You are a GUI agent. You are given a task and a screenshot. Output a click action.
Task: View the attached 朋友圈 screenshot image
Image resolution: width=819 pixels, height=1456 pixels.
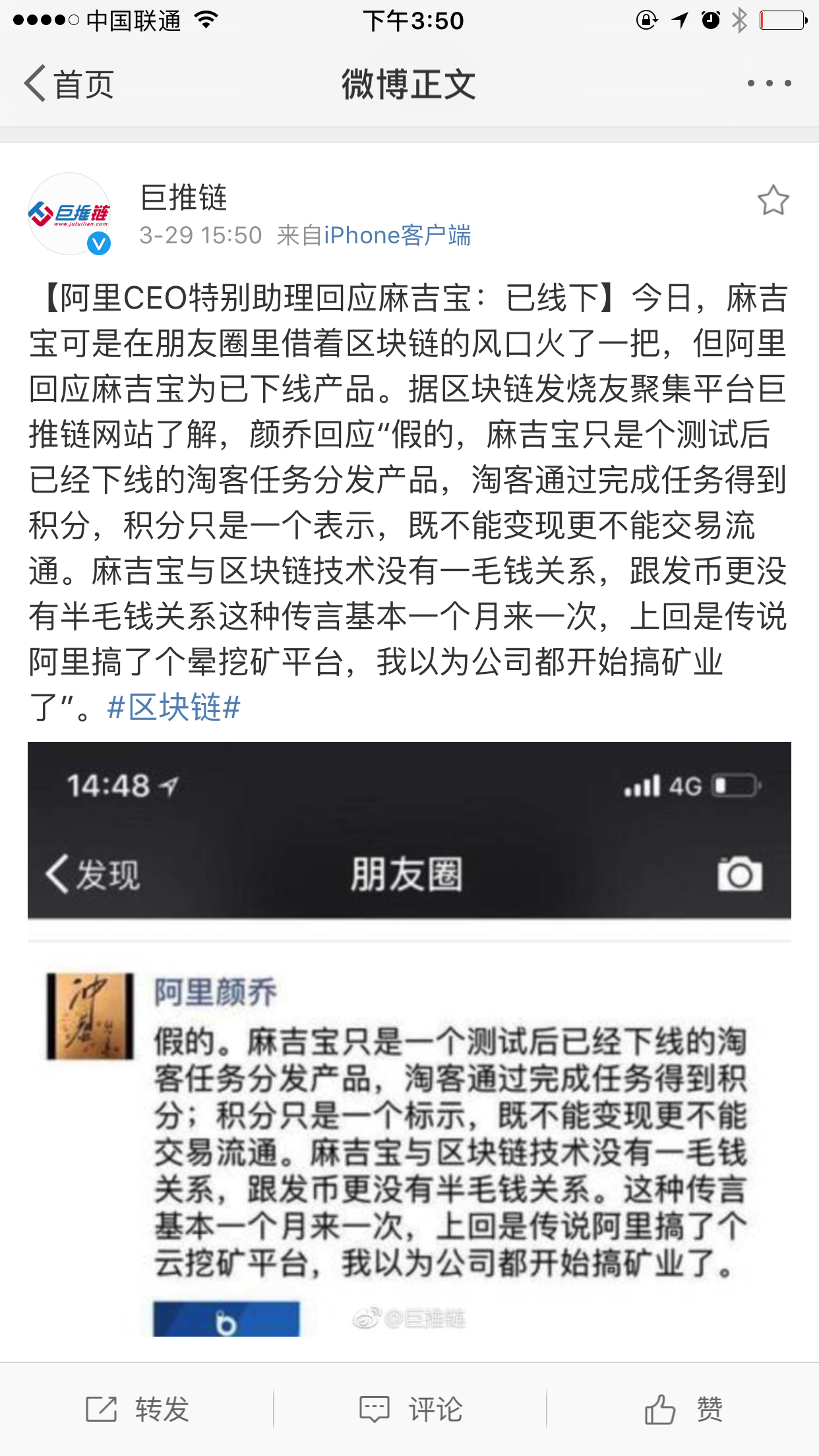click(409, 1039)
